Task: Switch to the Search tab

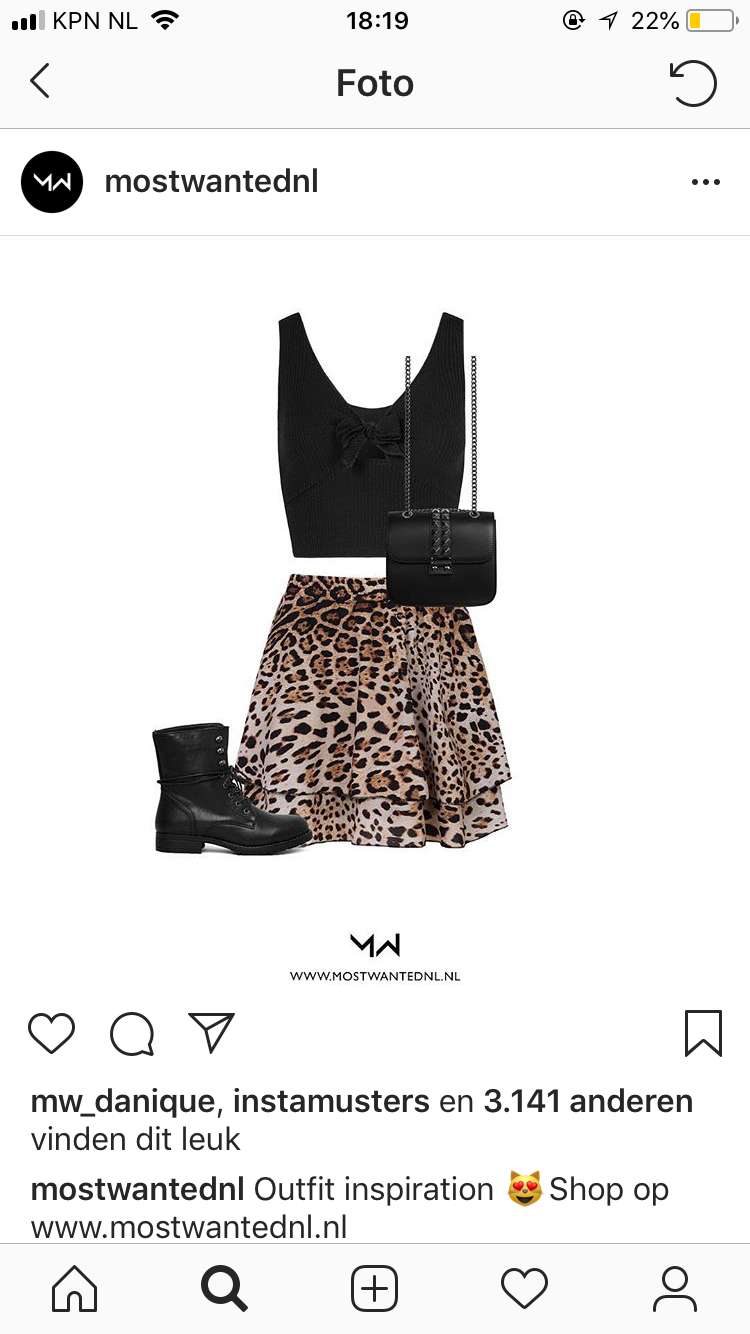Action: tap(224, 1288)
